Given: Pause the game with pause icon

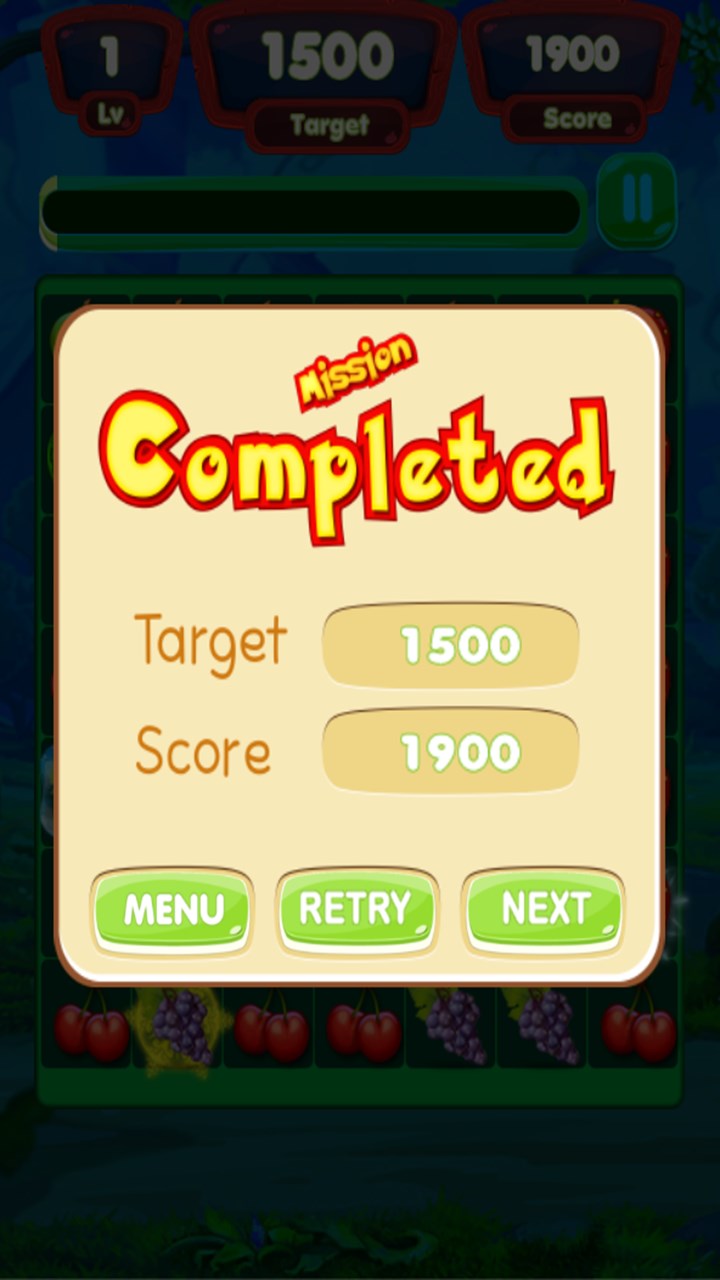Looking at the screenshot, I should [637, 199].
